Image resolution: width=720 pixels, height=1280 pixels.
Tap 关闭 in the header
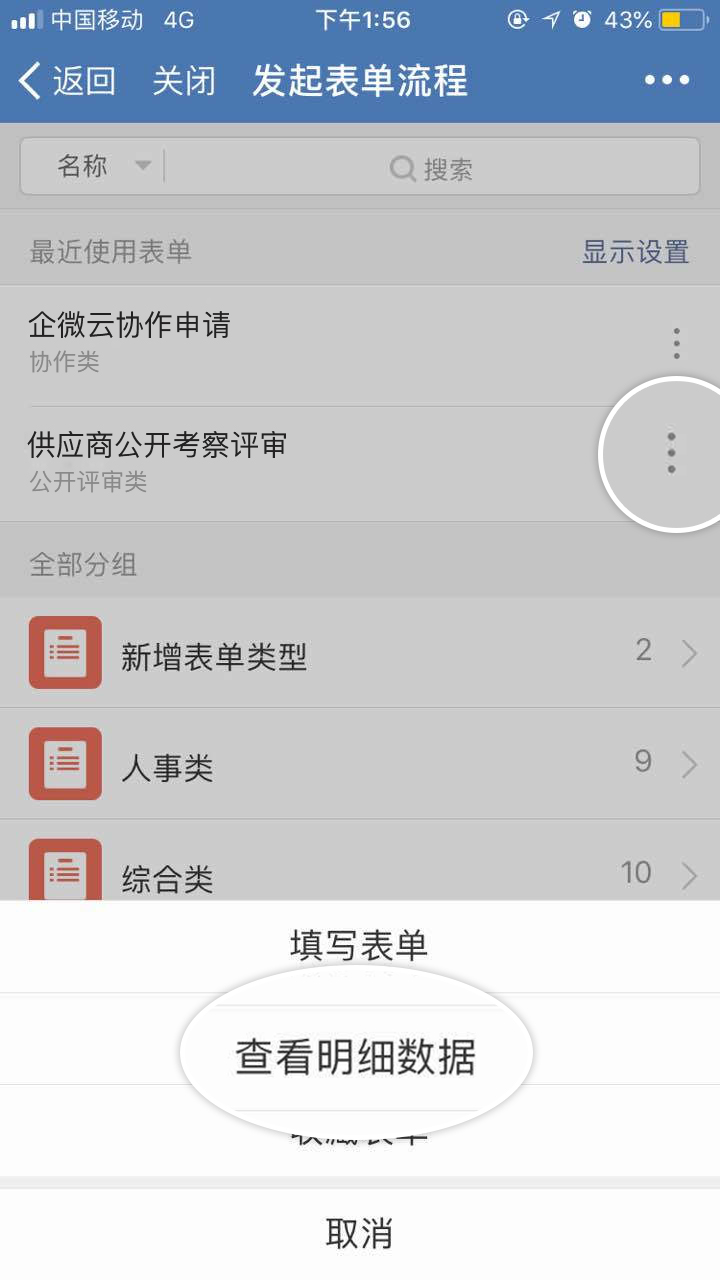click(184, 81)
